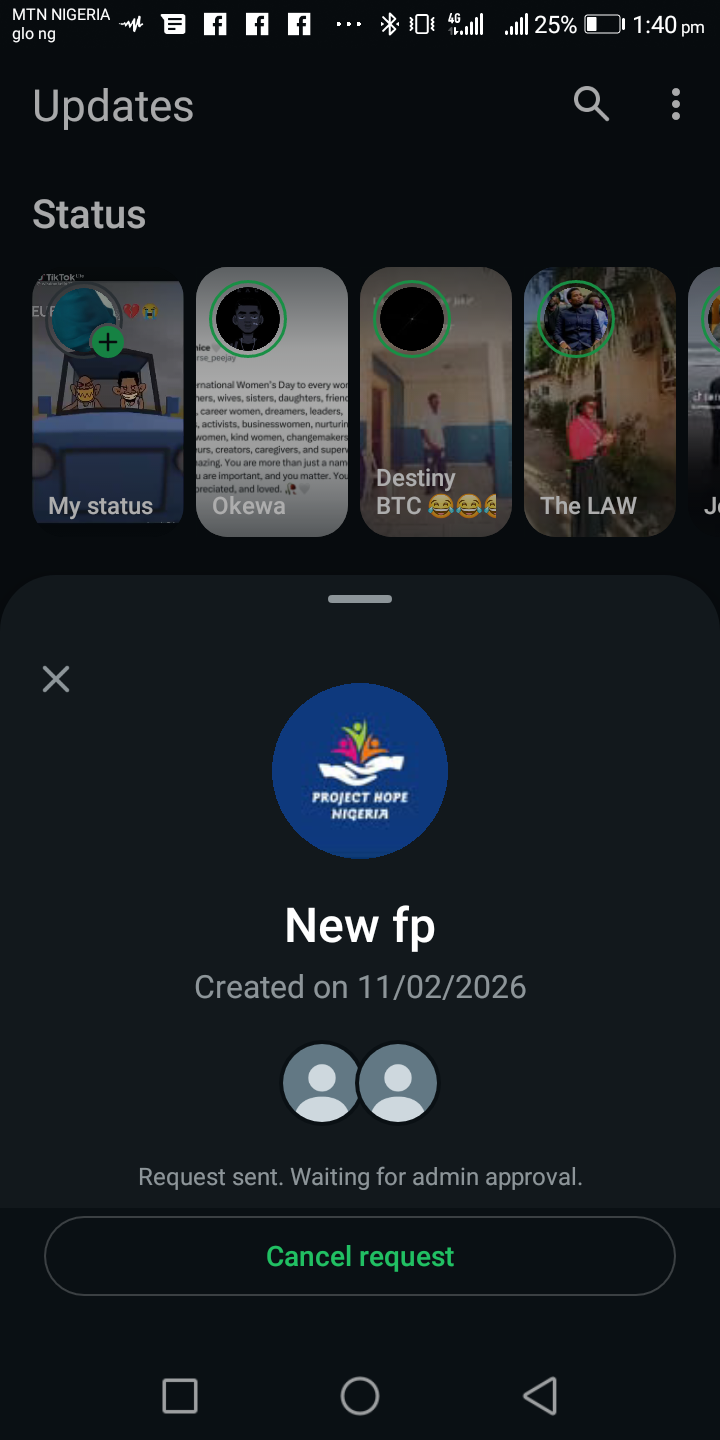Image resolution: width=720 pixels, height=1440 pixels.
Task: Open My status card
Action: tap(108, 402)
